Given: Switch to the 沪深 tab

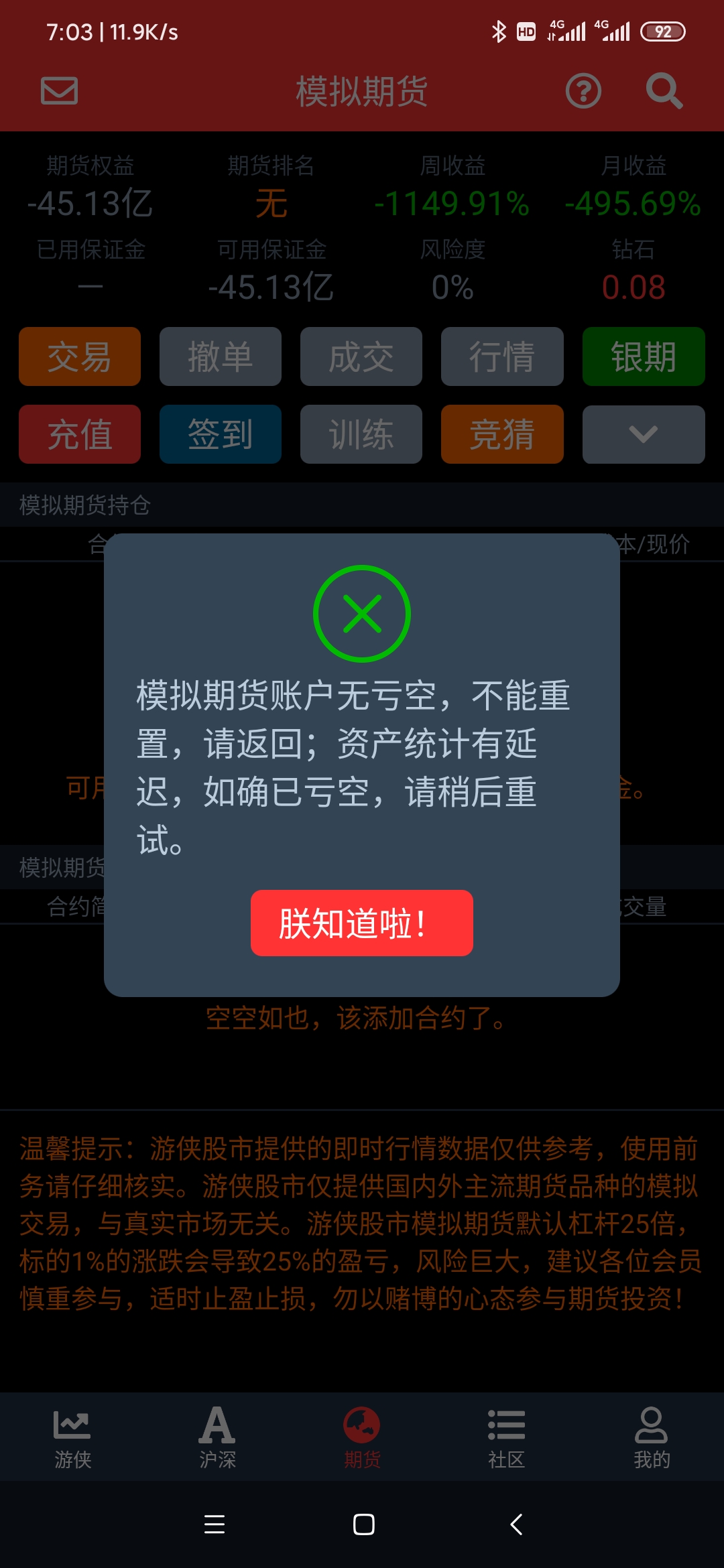Looking at the screenshot, I should click(217, 1437).
